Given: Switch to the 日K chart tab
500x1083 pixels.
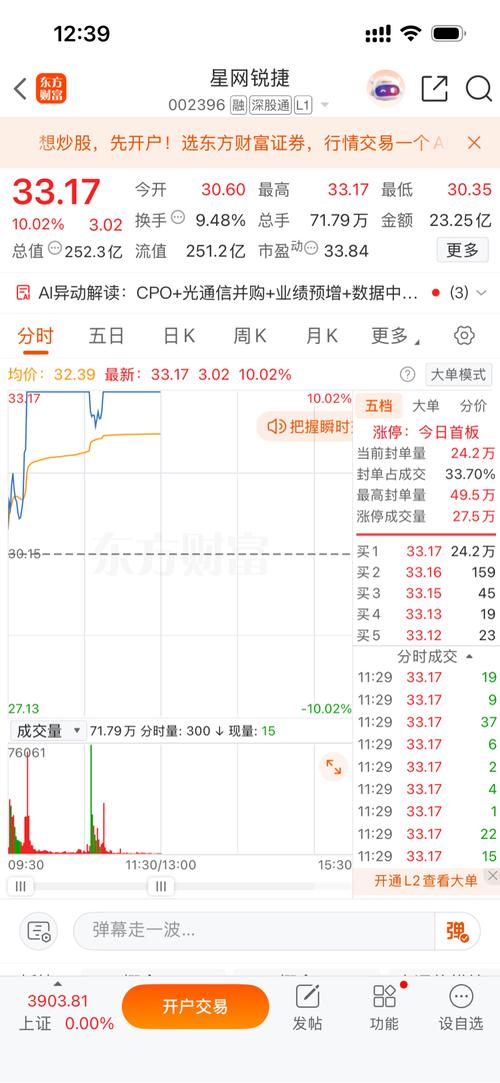Looking at the screenshot, I should 179,336.
